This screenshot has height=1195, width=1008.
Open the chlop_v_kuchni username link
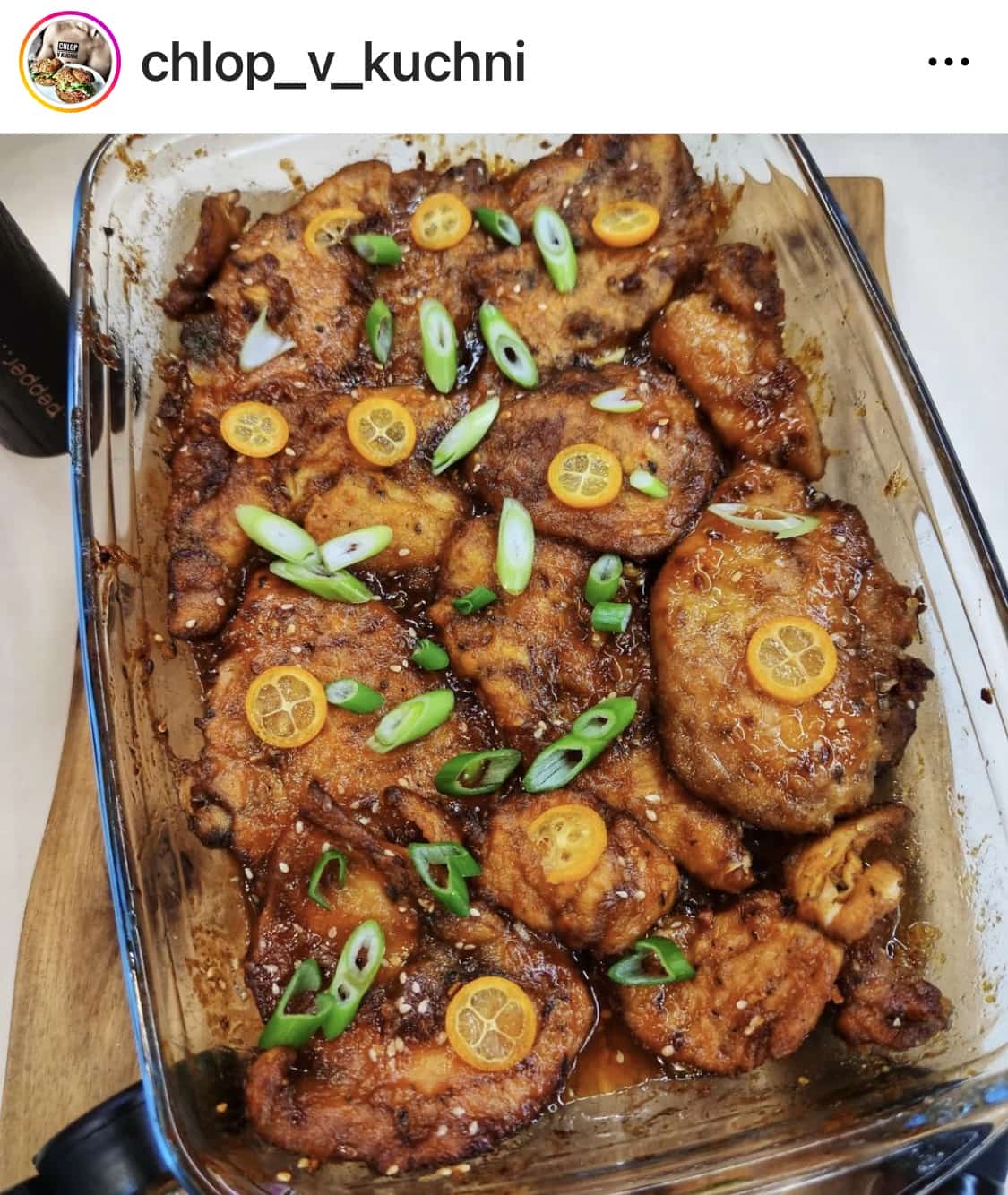332,64
